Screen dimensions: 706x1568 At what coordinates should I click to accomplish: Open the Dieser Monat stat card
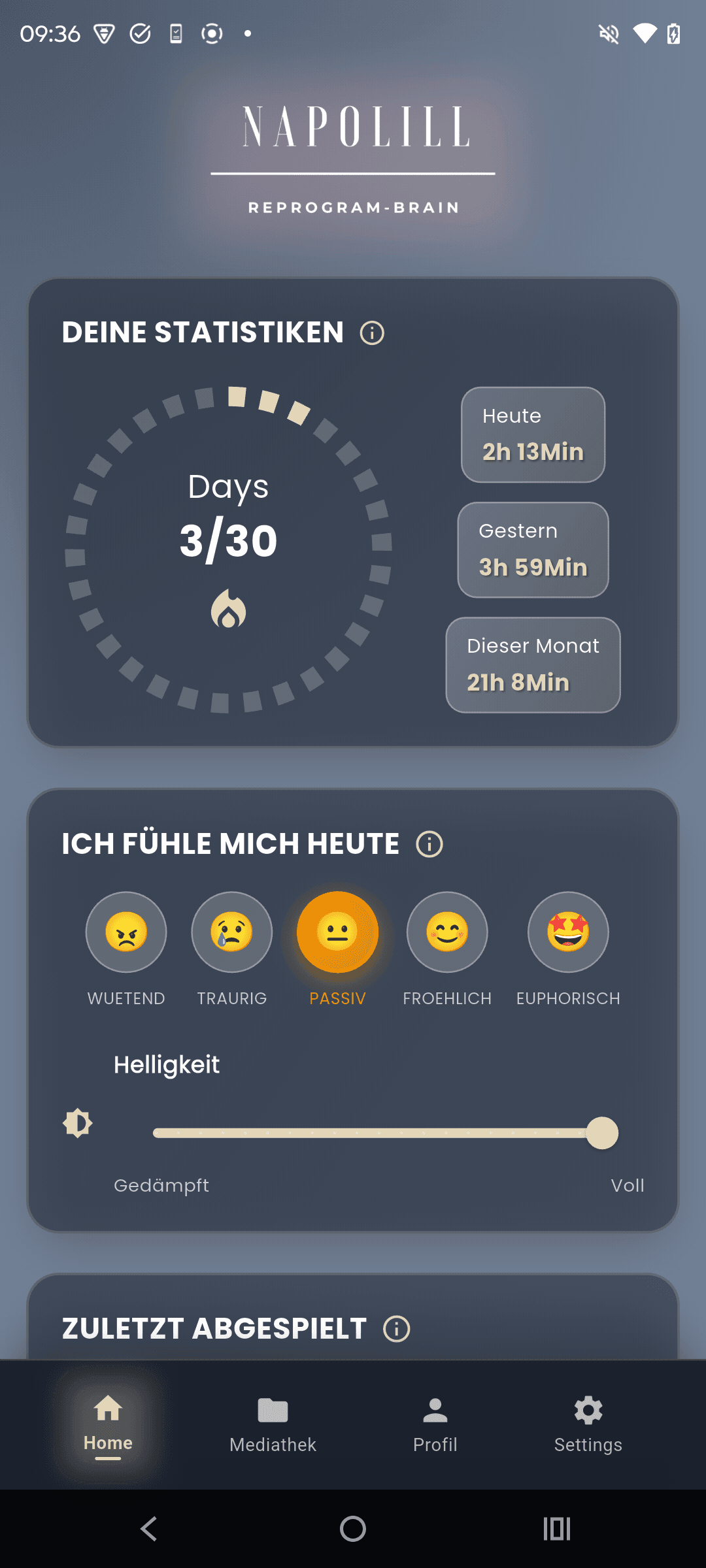click(533, 664)
